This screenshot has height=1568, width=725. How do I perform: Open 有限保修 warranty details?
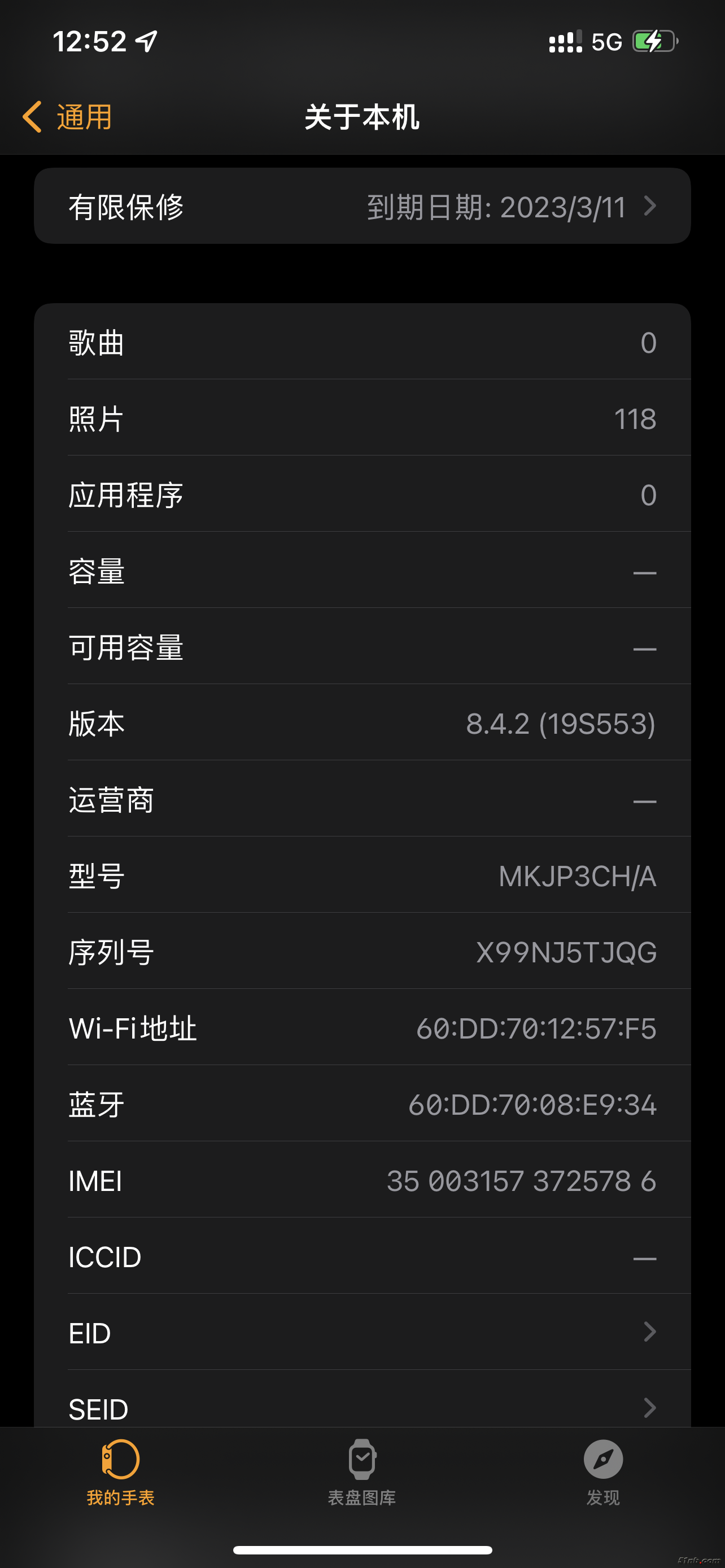pos(362,207)
